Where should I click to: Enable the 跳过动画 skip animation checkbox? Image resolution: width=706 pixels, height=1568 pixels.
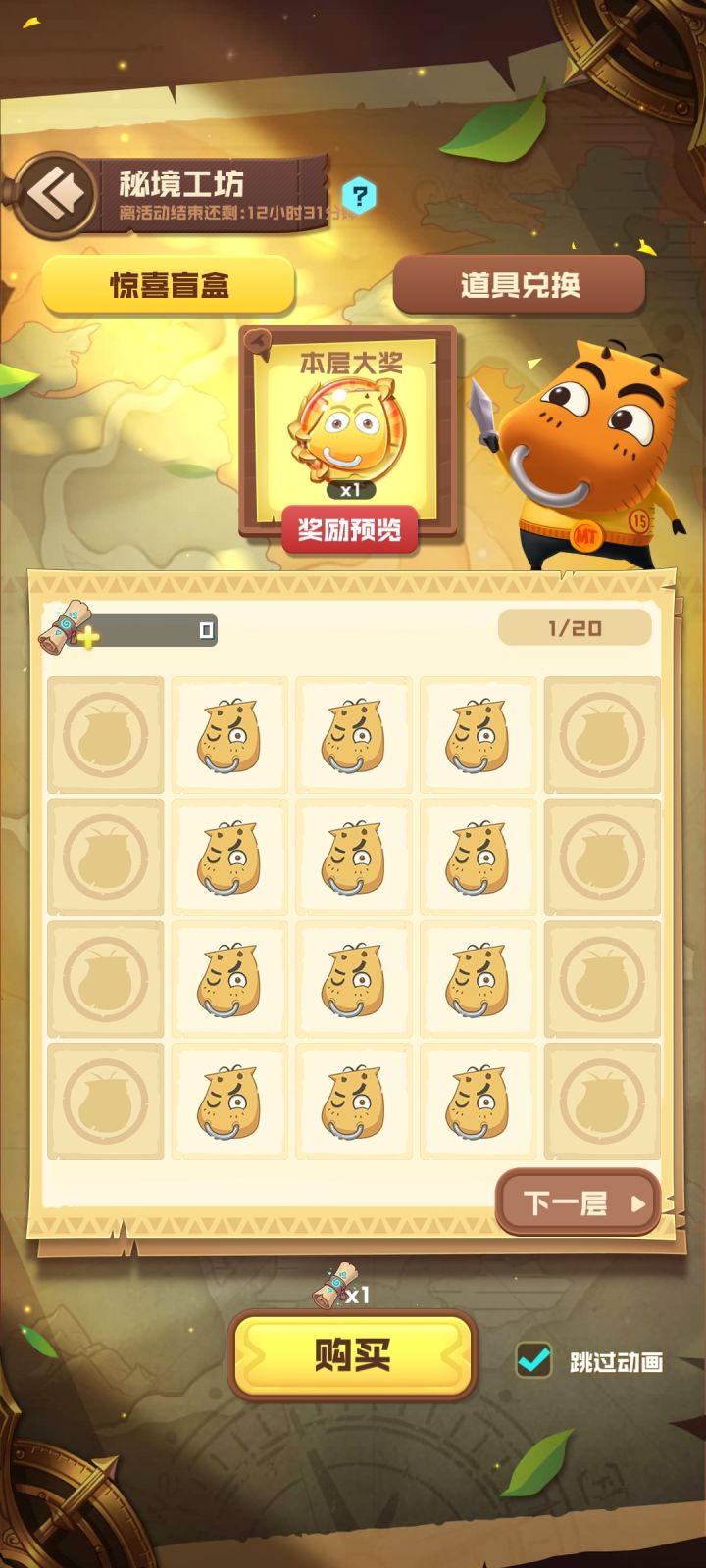click(533, 1359)
